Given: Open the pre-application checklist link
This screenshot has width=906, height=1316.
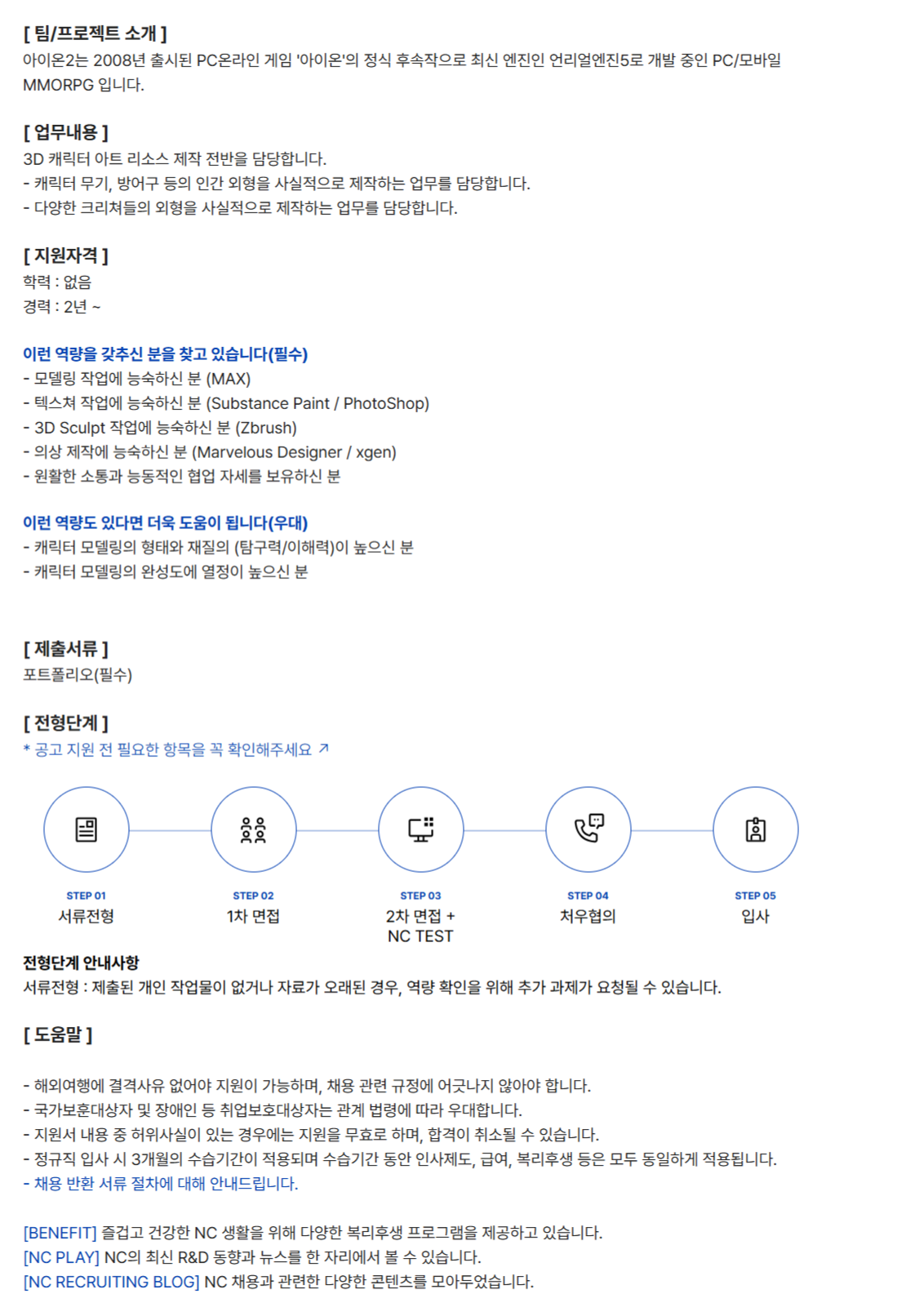Looking at the screenshot, I should pos(175,749).
